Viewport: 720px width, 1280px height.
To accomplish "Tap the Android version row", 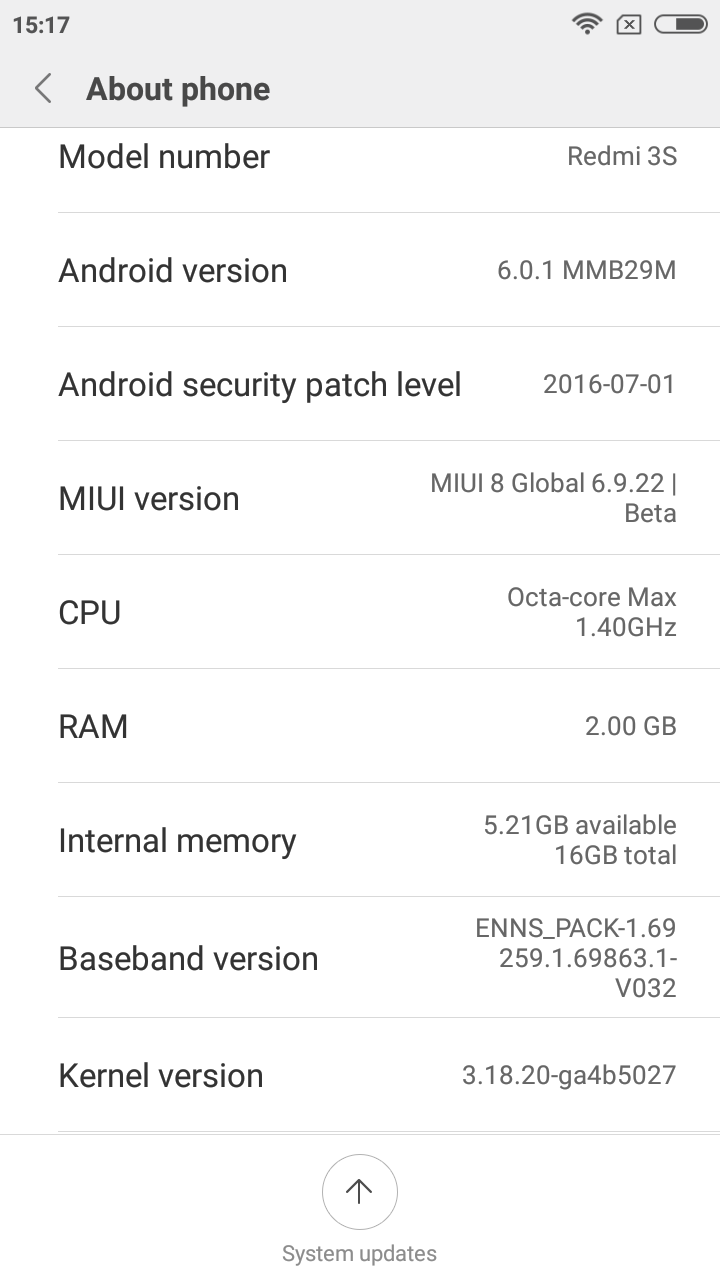I will [360, 270].
